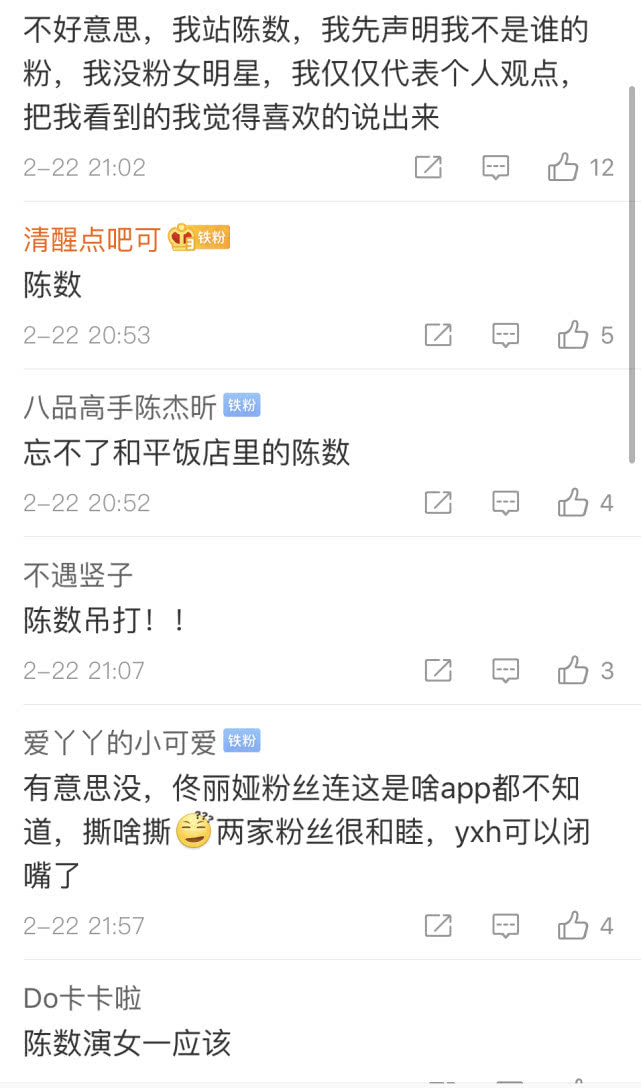This screenshot has width=641, height=1088.
Task: Visit 不遇竖子's profile page
Action: click(78, 575)
